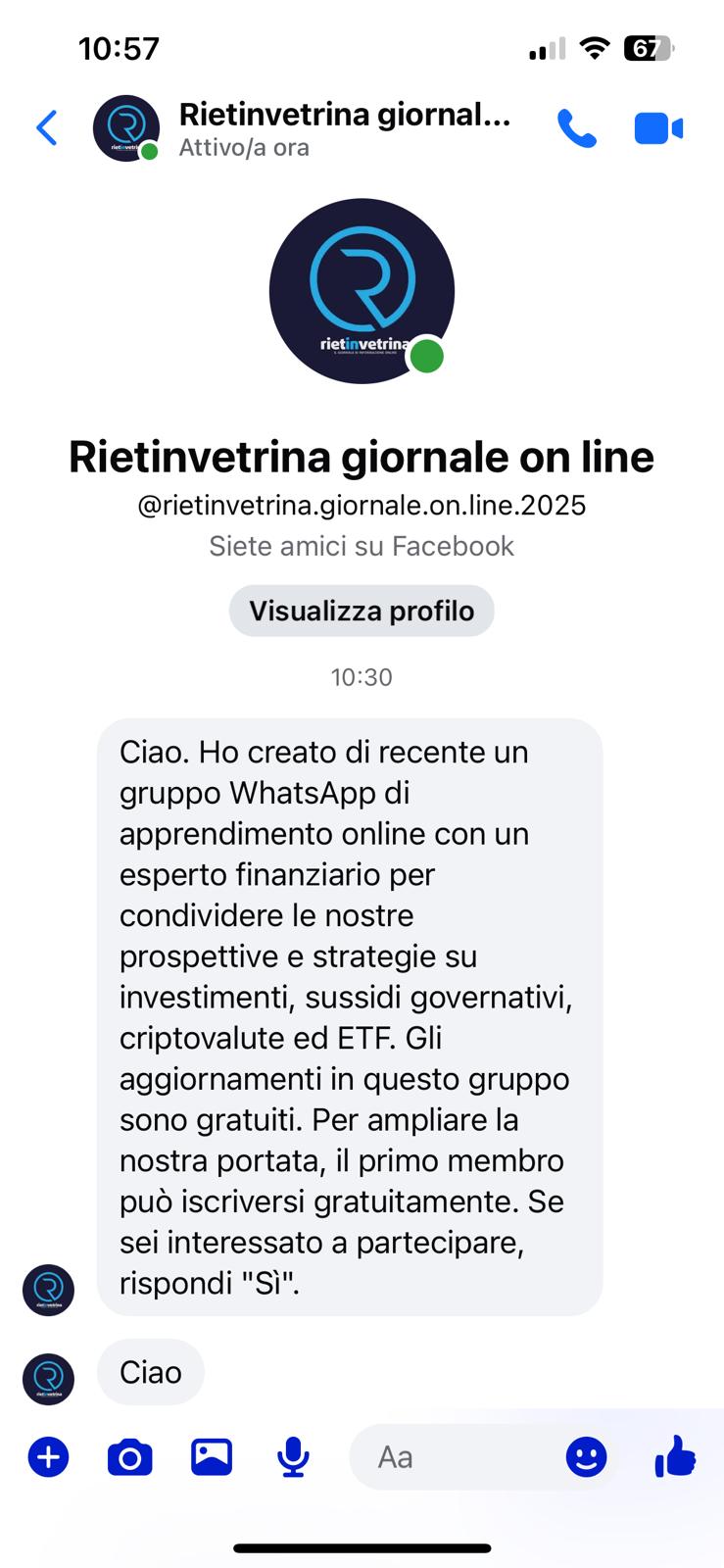Open more attachment options plus icon
The height and width of the screenshot is (1568, 724).
(48, 1457)
